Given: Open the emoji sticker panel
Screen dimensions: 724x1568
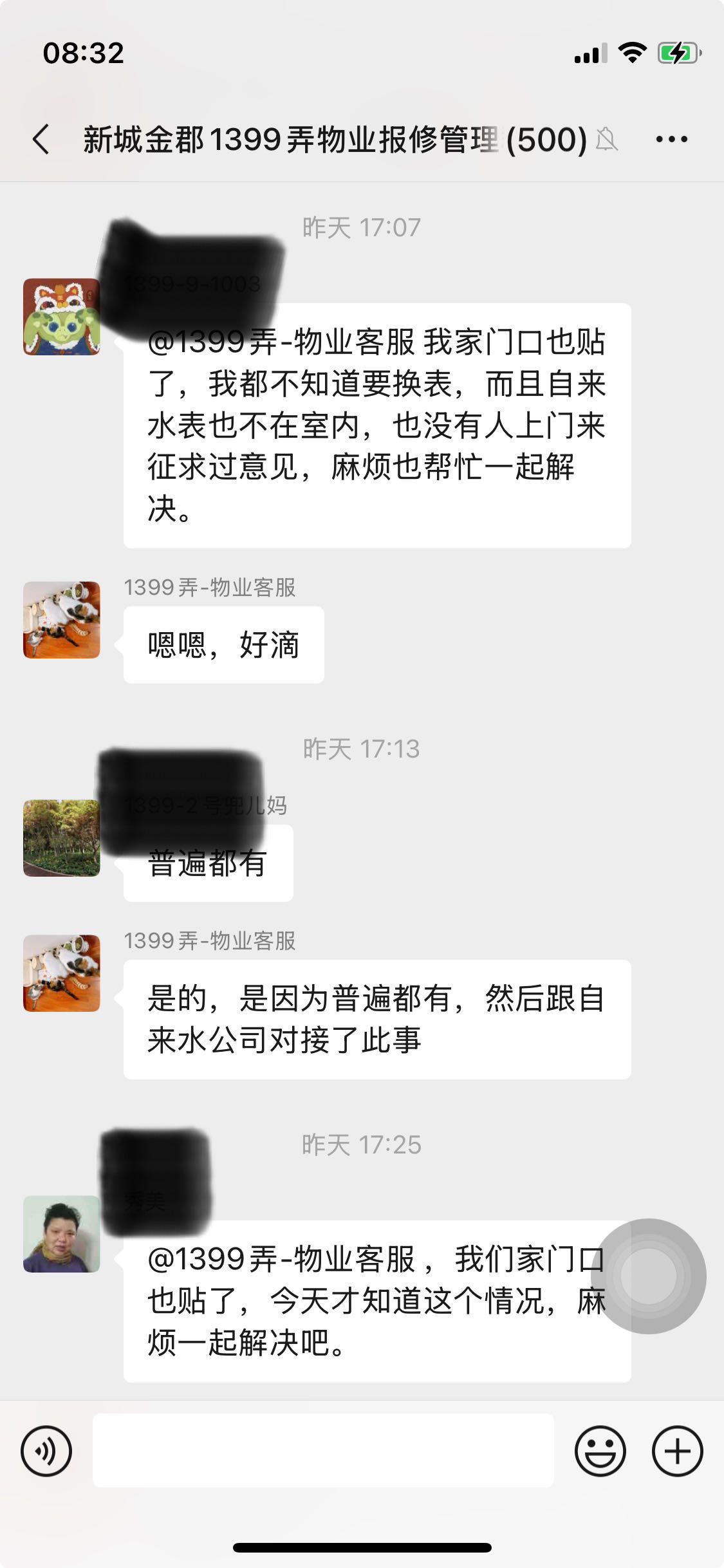Looking at the screenshot, I should [x=600, y=1451].
